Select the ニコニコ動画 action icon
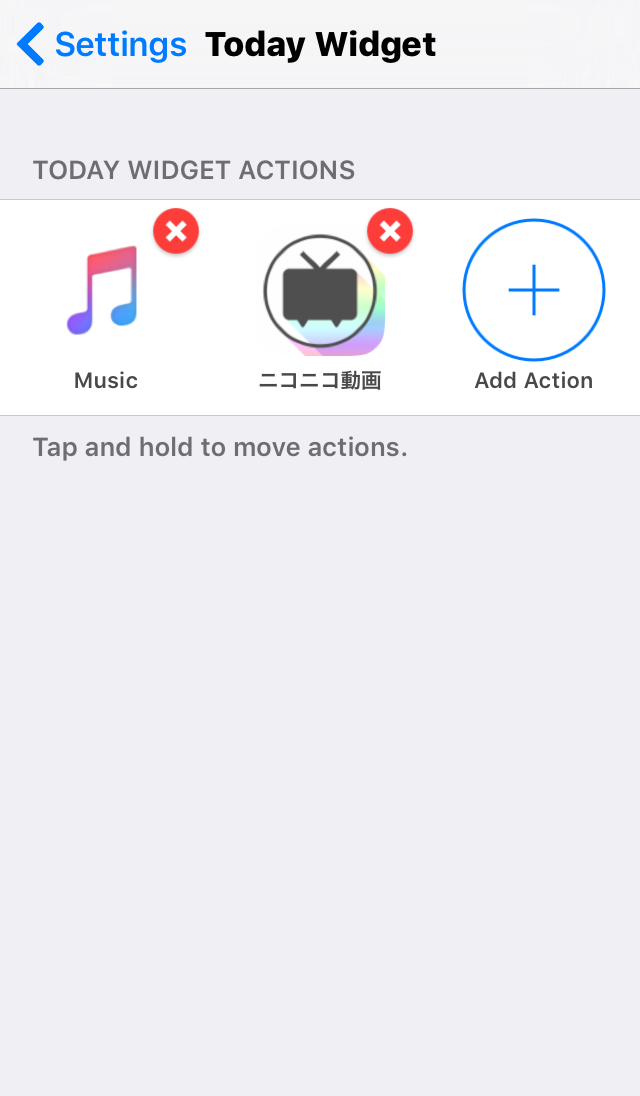 [320, 293]
